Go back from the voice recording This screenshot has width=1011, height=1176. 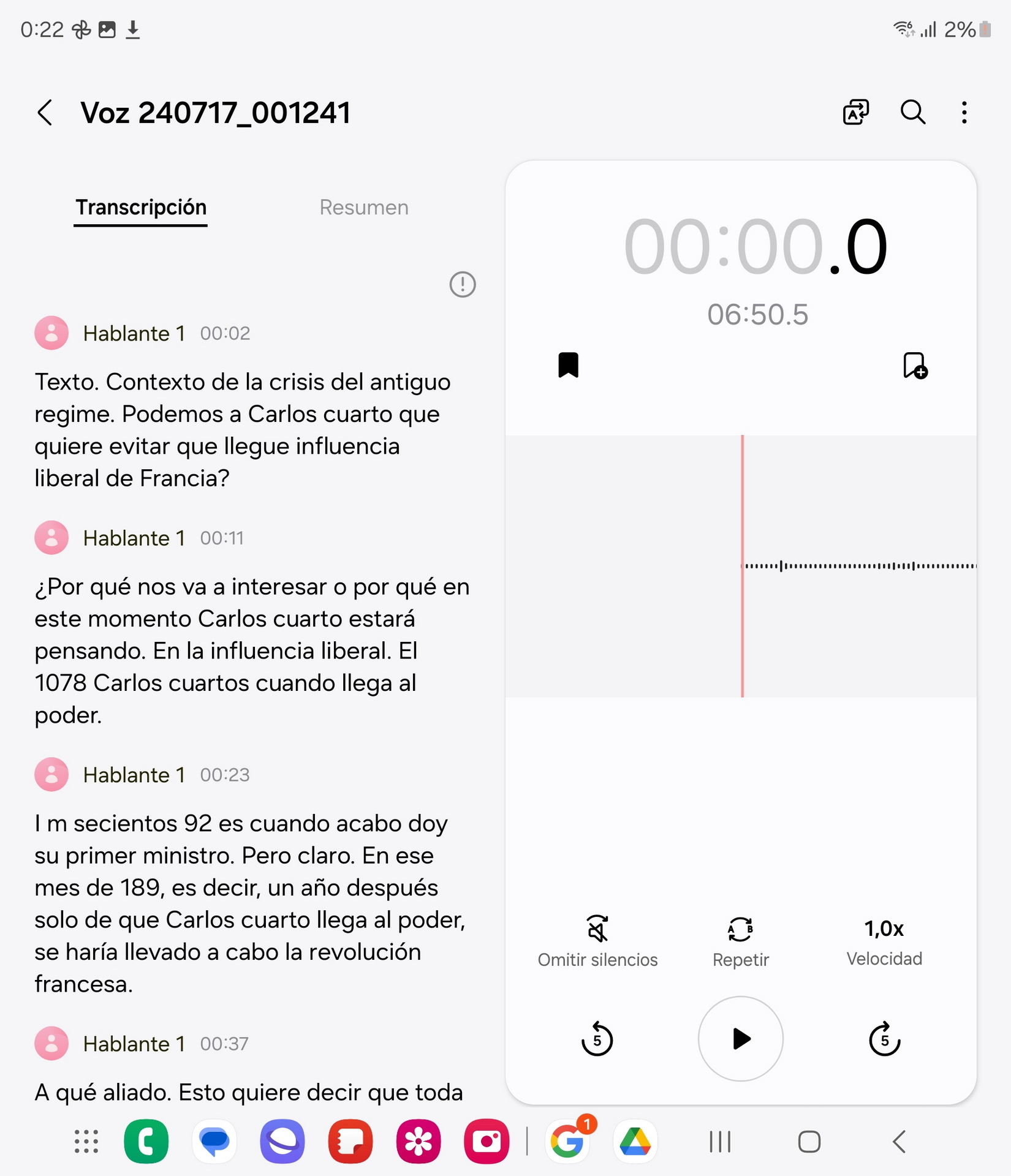[x=45, y=113]
